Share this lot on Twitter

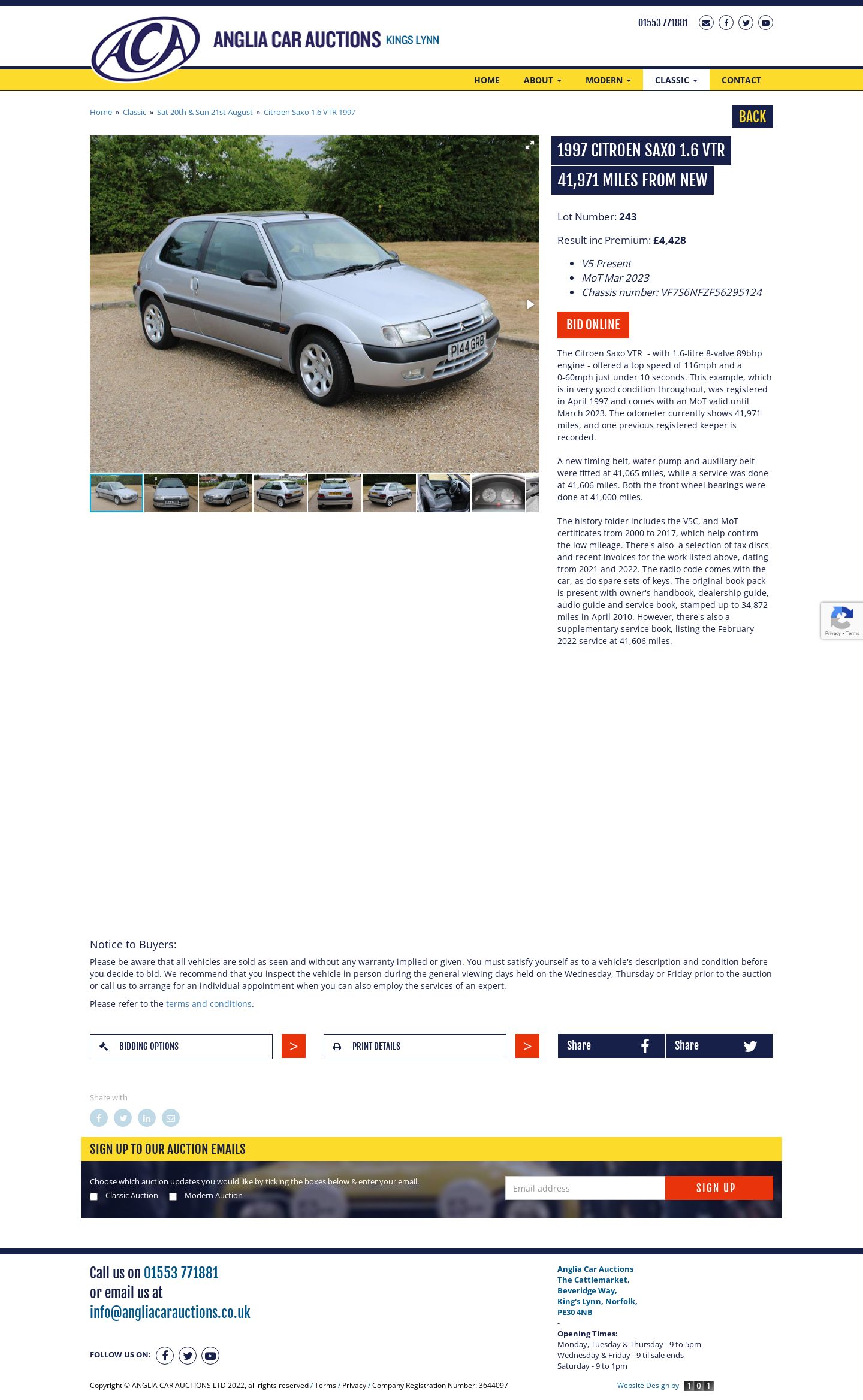[x=719, y=1046]
